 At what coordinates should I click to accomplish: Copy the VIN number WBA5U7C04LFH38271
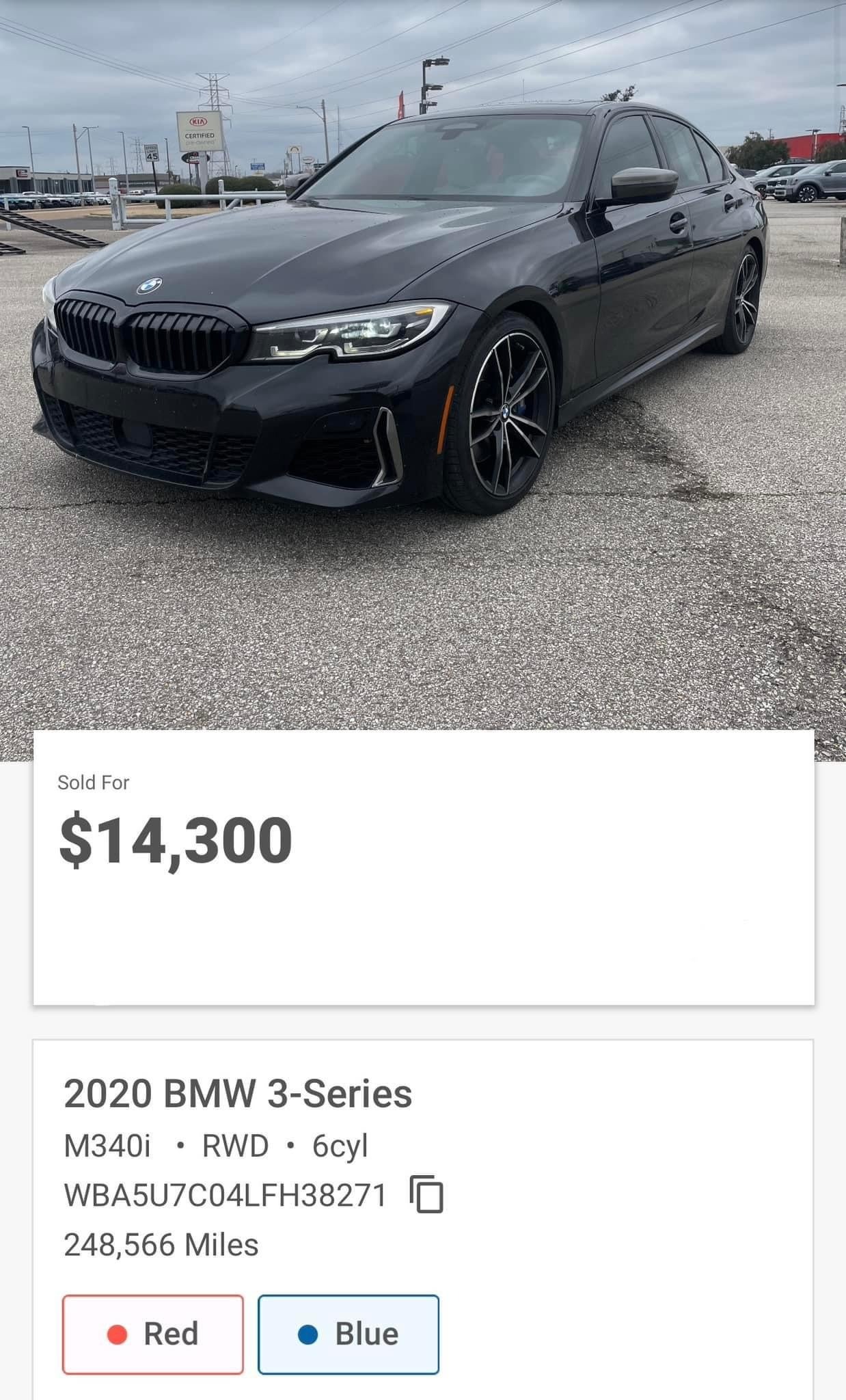click(427, 1194)
